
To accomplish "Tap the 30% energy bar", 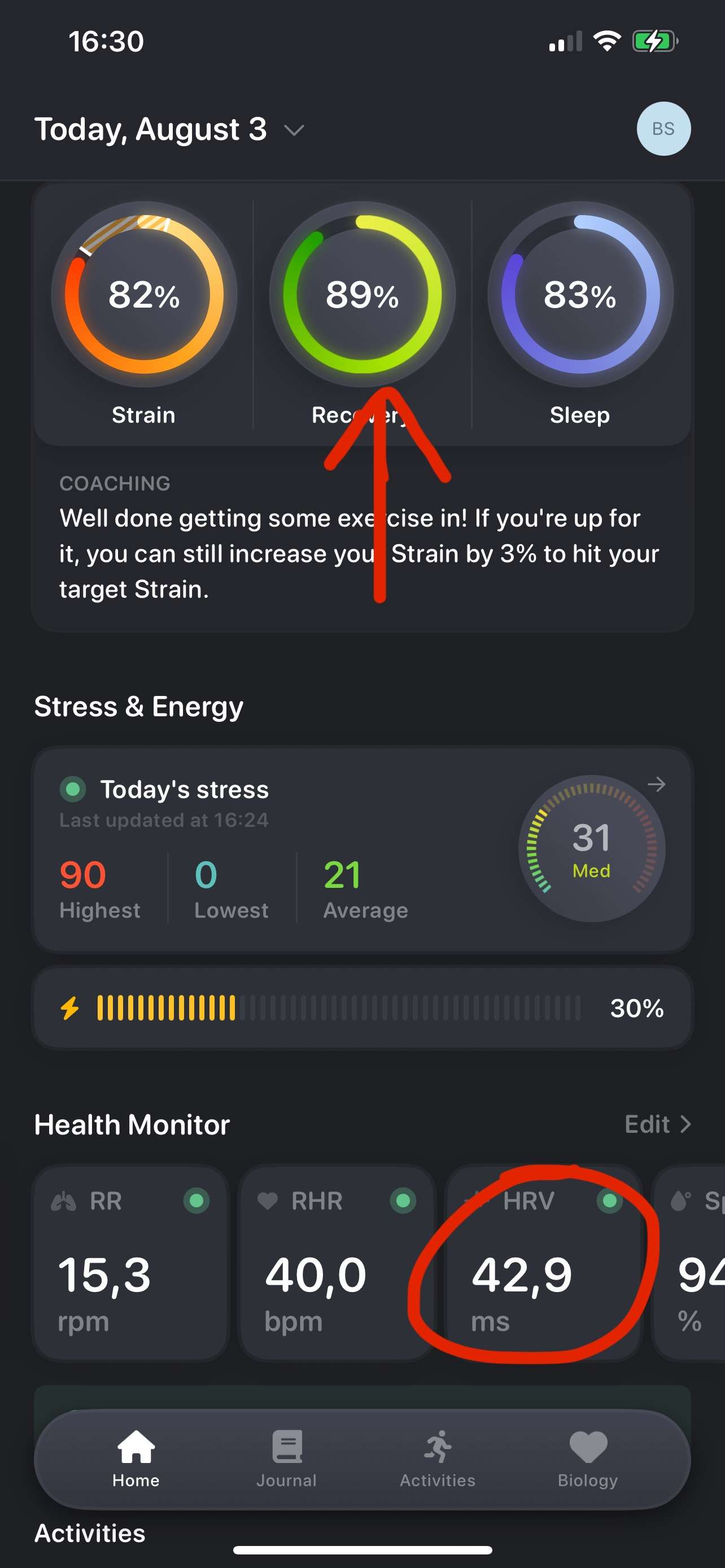I will coord(362,1008).
